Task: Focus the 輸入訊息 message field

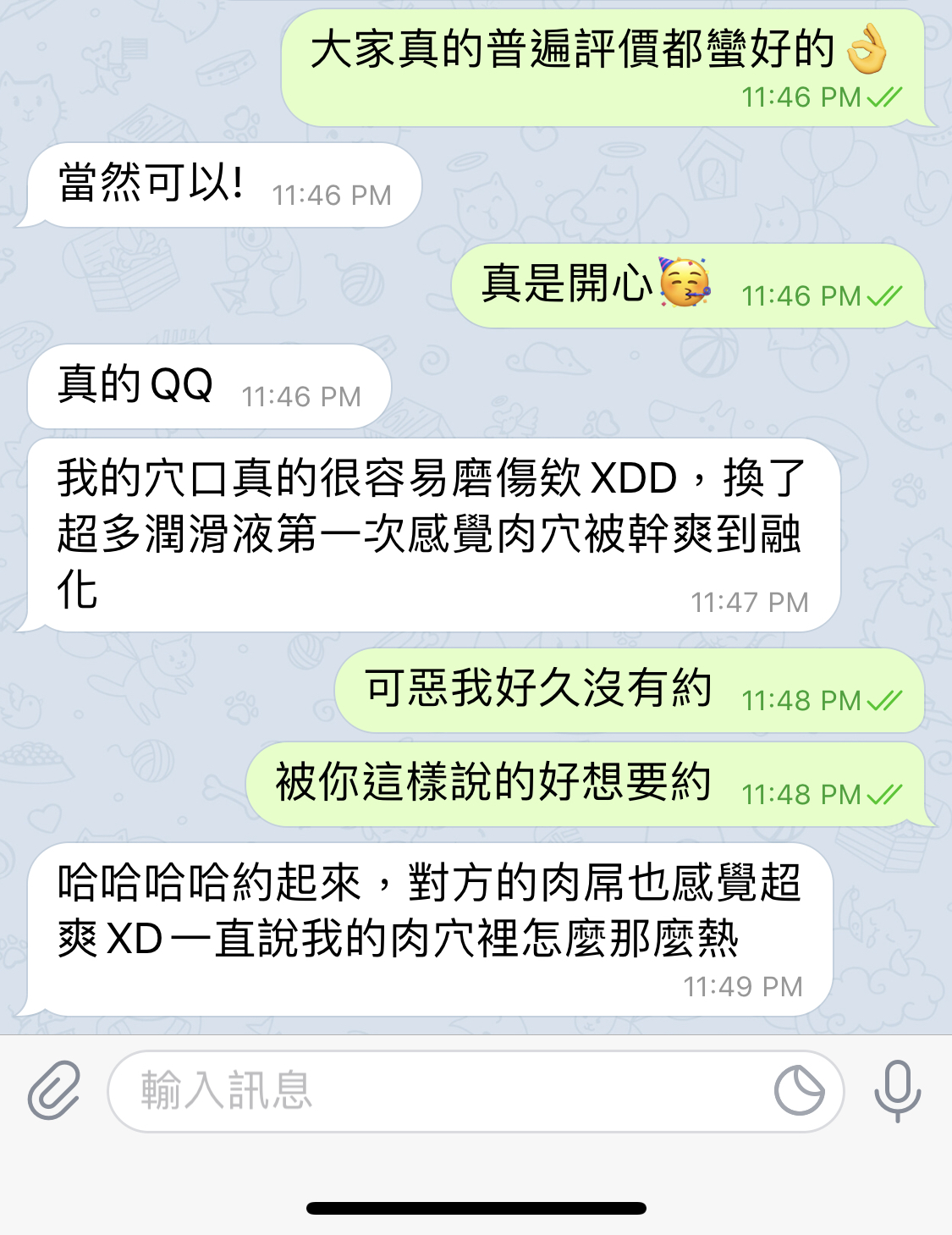Action: pyautogui.click(x=440, y=1090)
